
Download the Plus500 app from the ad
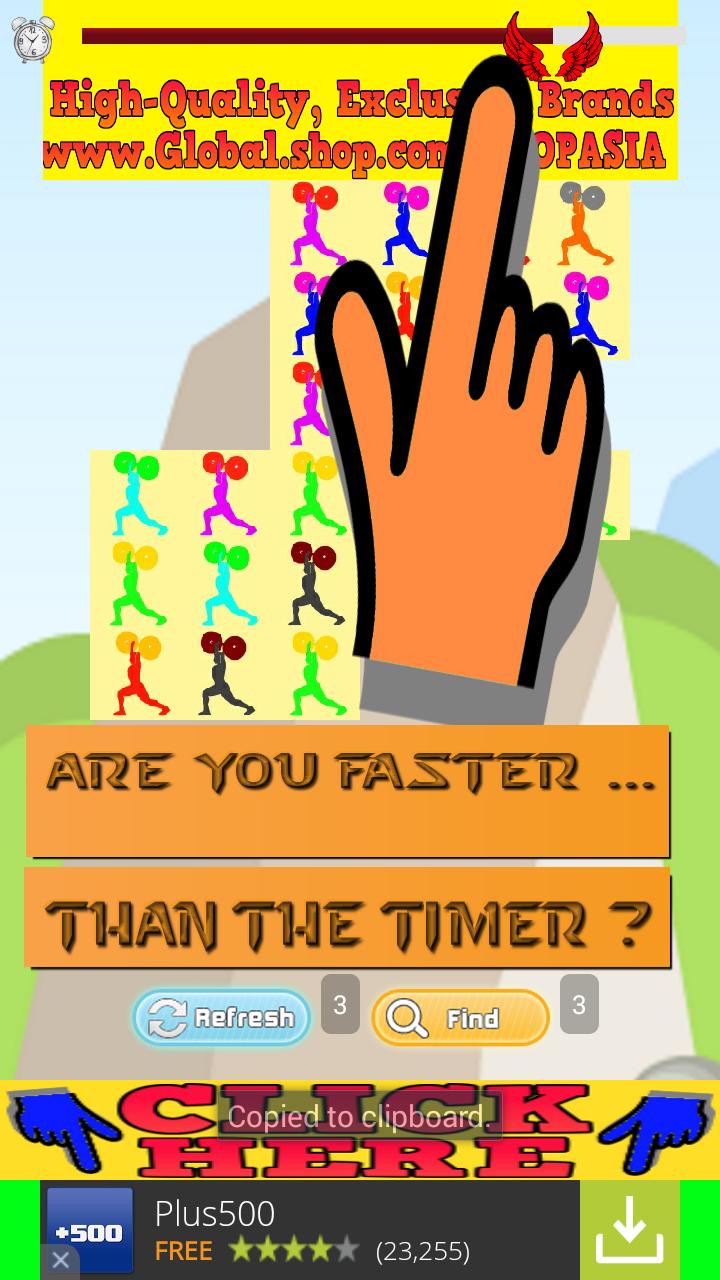pyautogui.click(x=629, y=1230)
